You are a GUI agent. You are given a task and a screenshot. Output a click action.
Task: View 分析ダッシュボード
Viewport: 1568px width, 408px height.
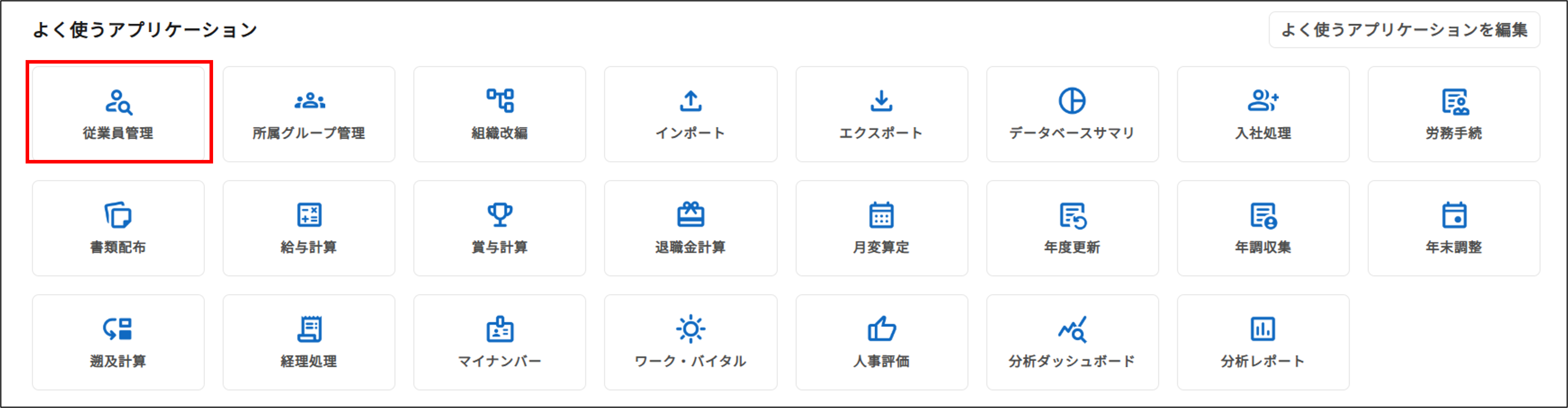click(1072, 342)
